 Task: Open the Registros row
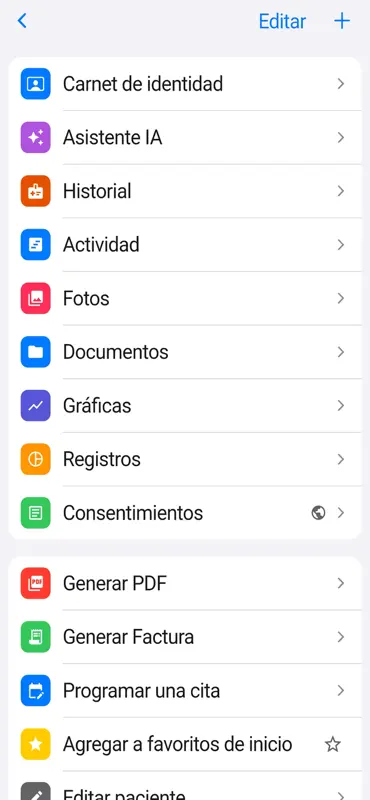[185, 459]
